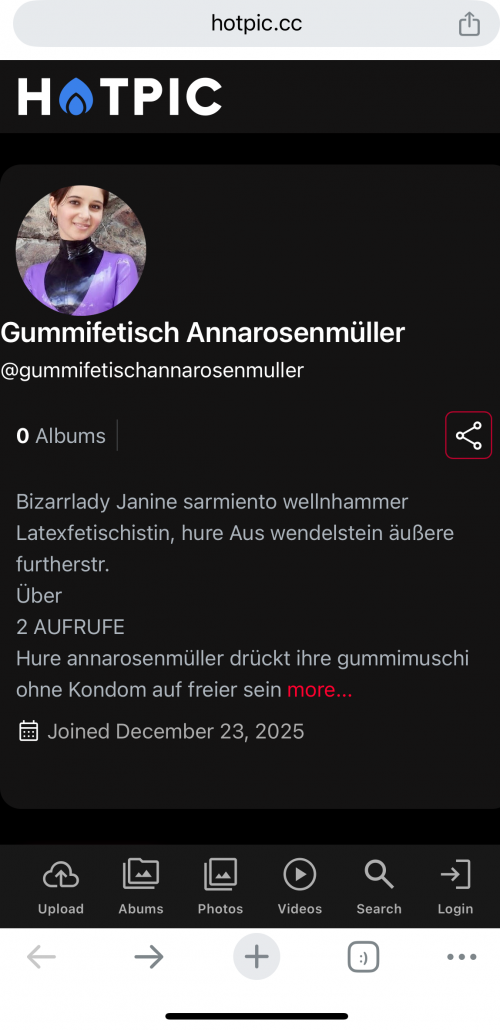500x1030 pixels.
Task: Go back in the browser
Action: click(x=41, y=957)
